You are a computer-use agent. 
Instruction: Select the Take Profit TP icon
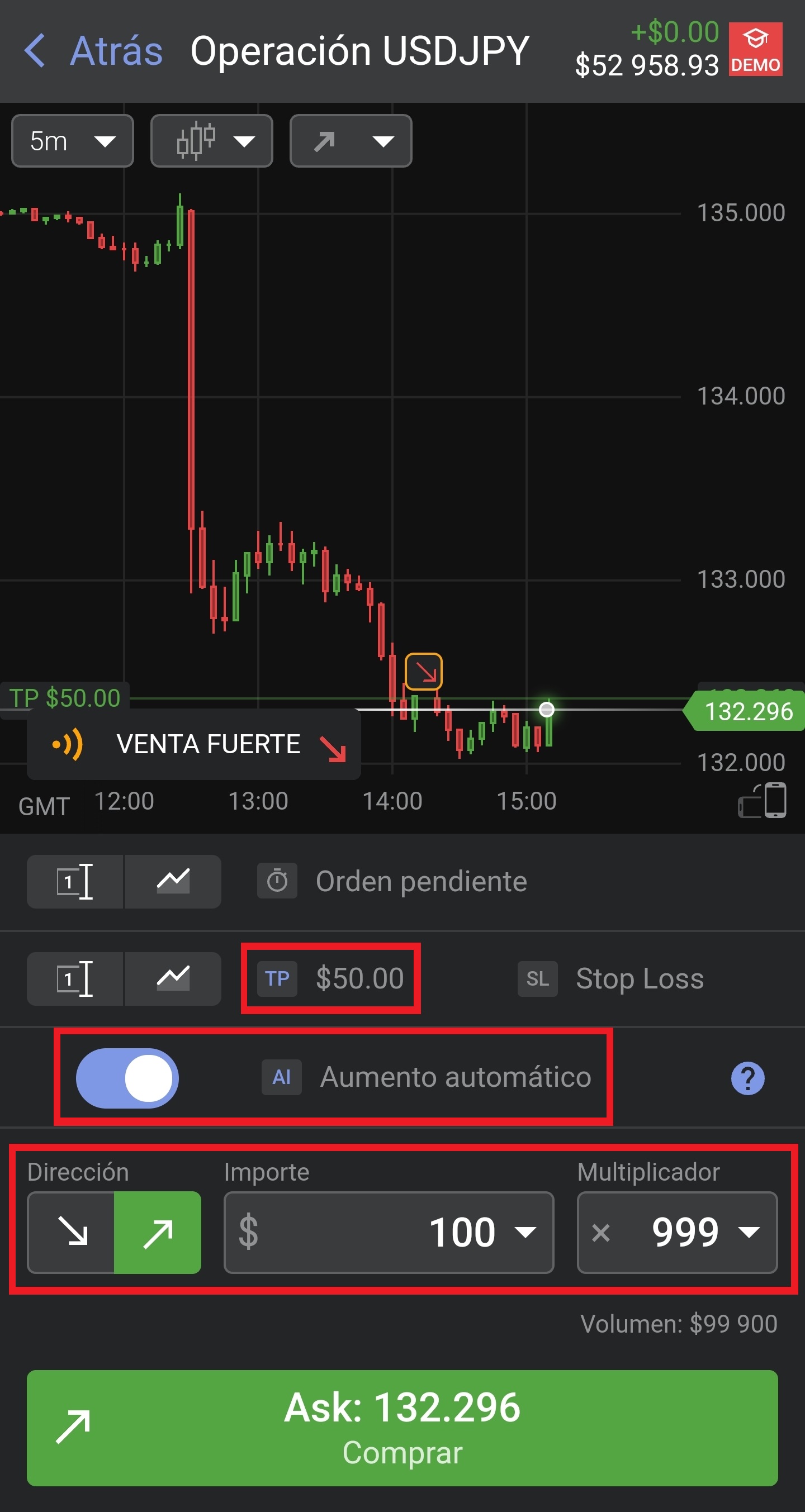(277, 979)
